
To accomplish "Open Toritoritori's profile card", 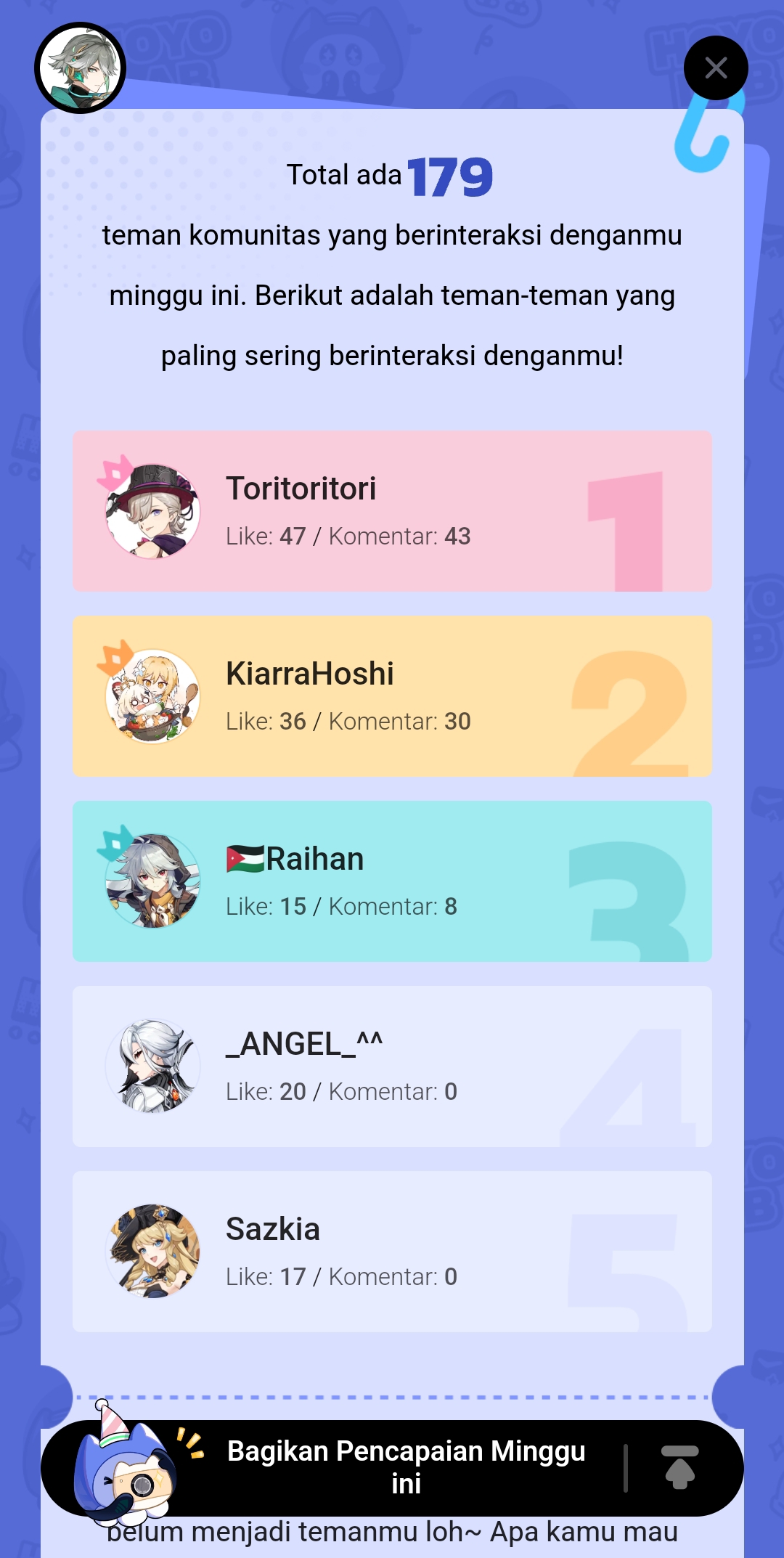I will [x=392, y=511].
